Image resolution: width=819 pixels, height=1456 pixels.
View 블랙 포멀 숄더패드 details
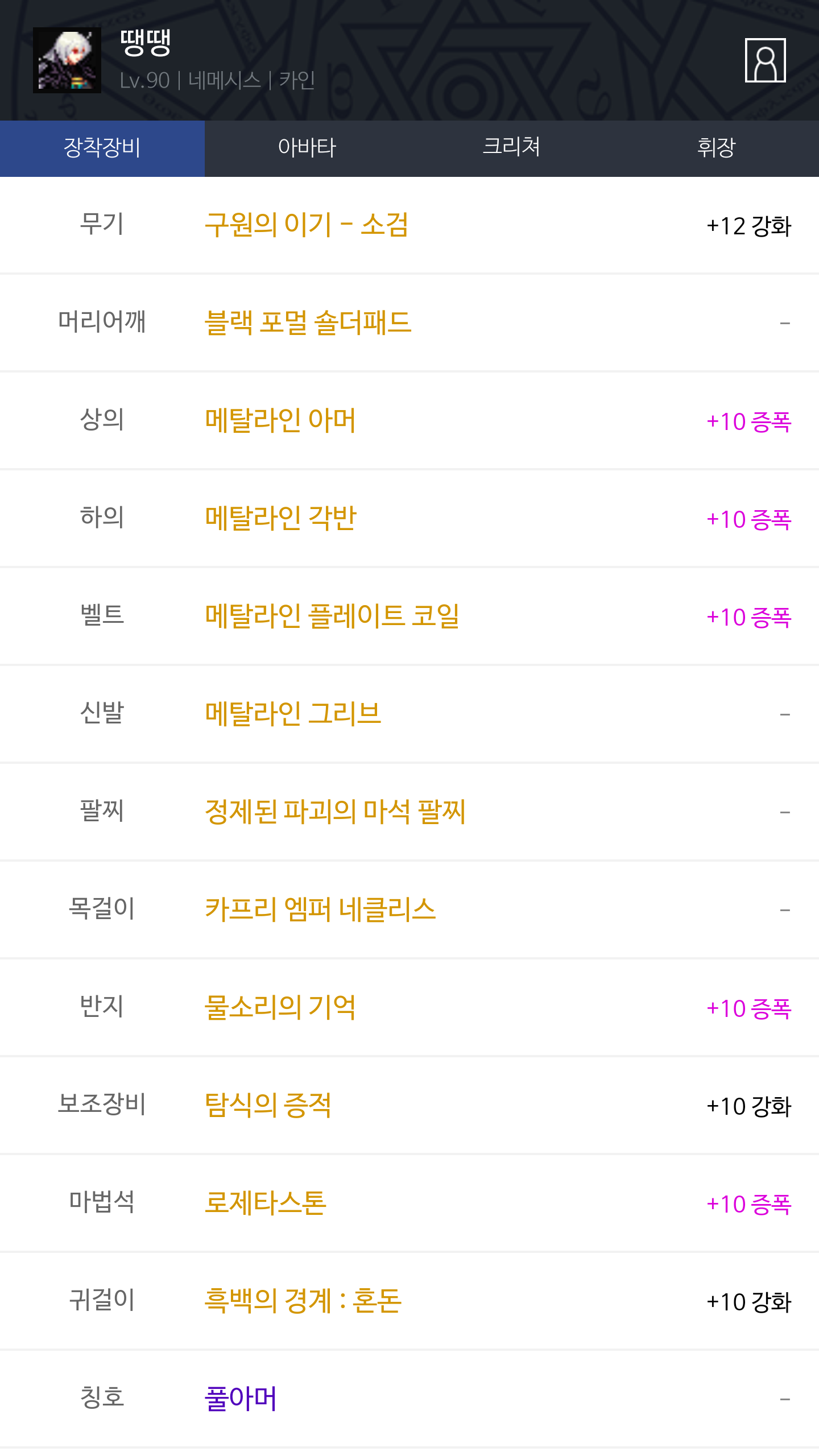(x=308, y=322)
